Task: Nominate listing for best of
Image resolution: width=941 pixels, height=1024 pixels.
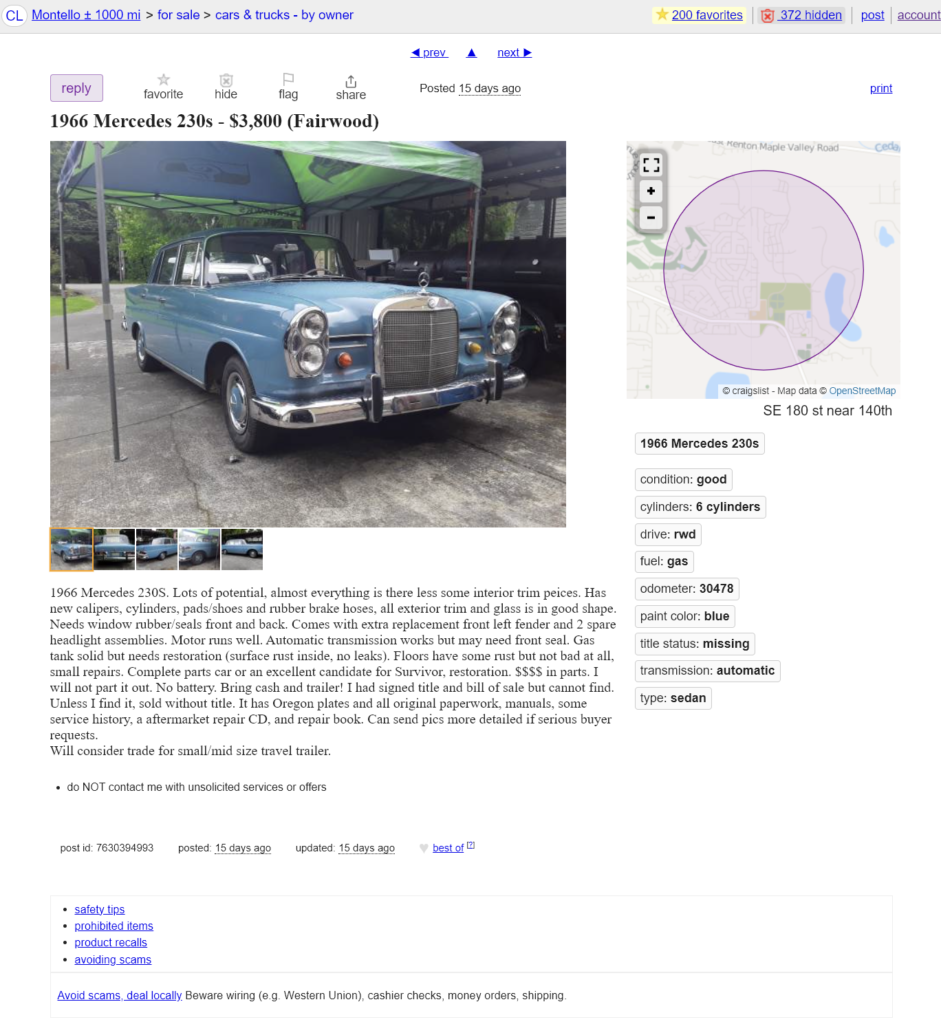Action: [447, 848]
